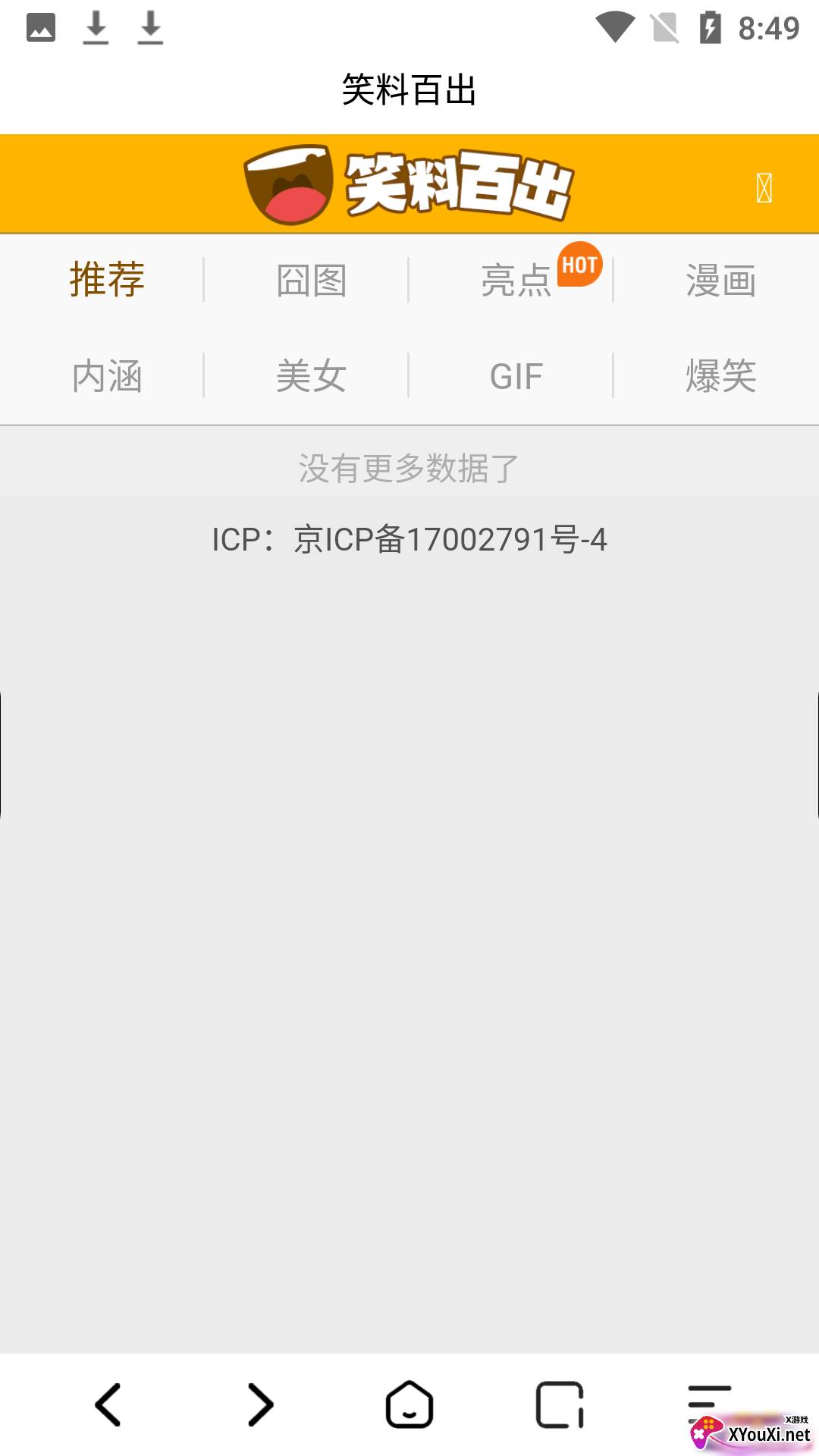The height and width of the screenshot is (1456, 819).
Task: Open the 爆笑 category
Action: pos(720,376)
